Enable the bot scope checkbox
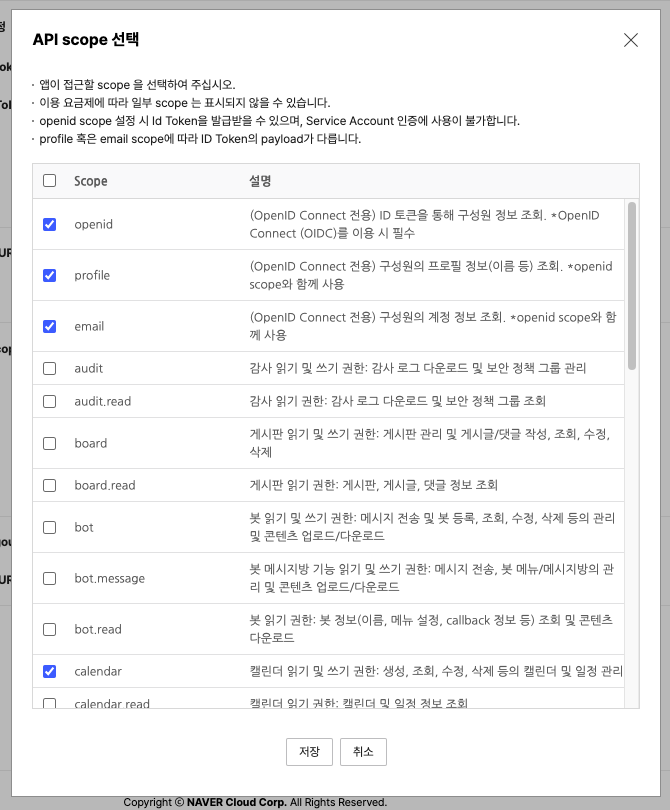The image size is (670, 810). (x=50, y=527)
